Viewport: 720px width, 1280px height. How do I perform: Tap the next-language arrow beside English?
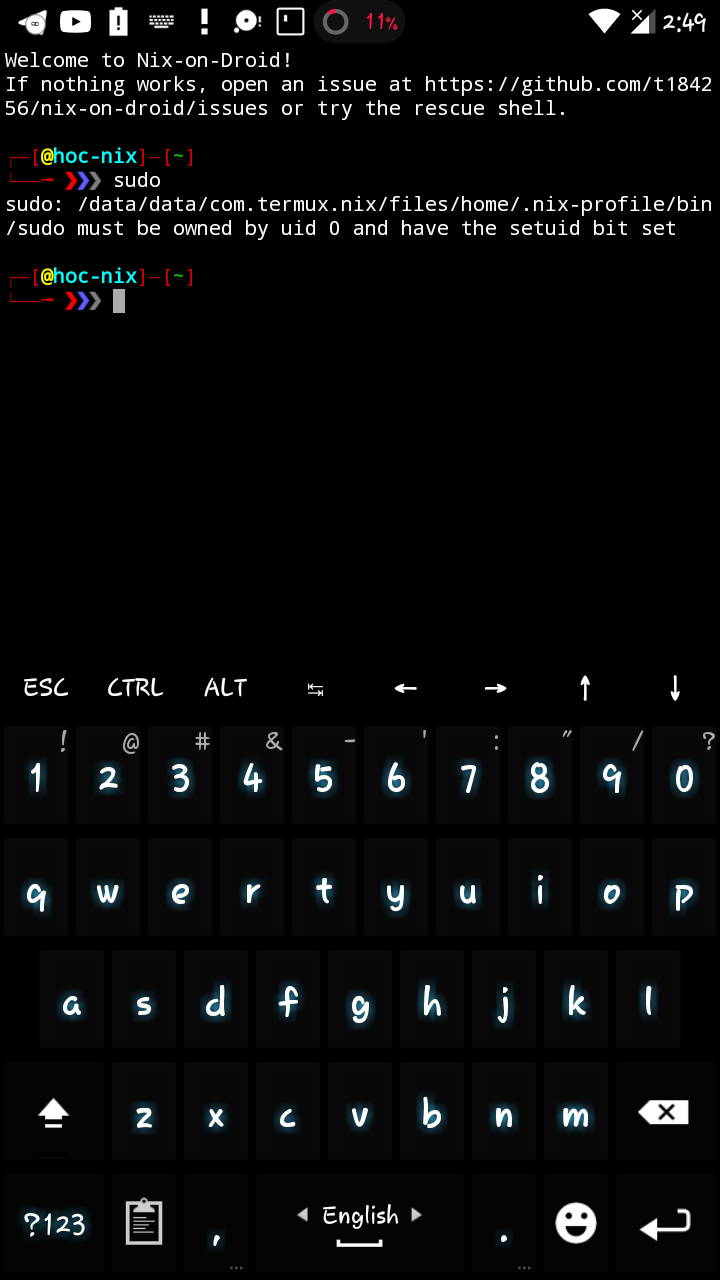coord(417,1214)
